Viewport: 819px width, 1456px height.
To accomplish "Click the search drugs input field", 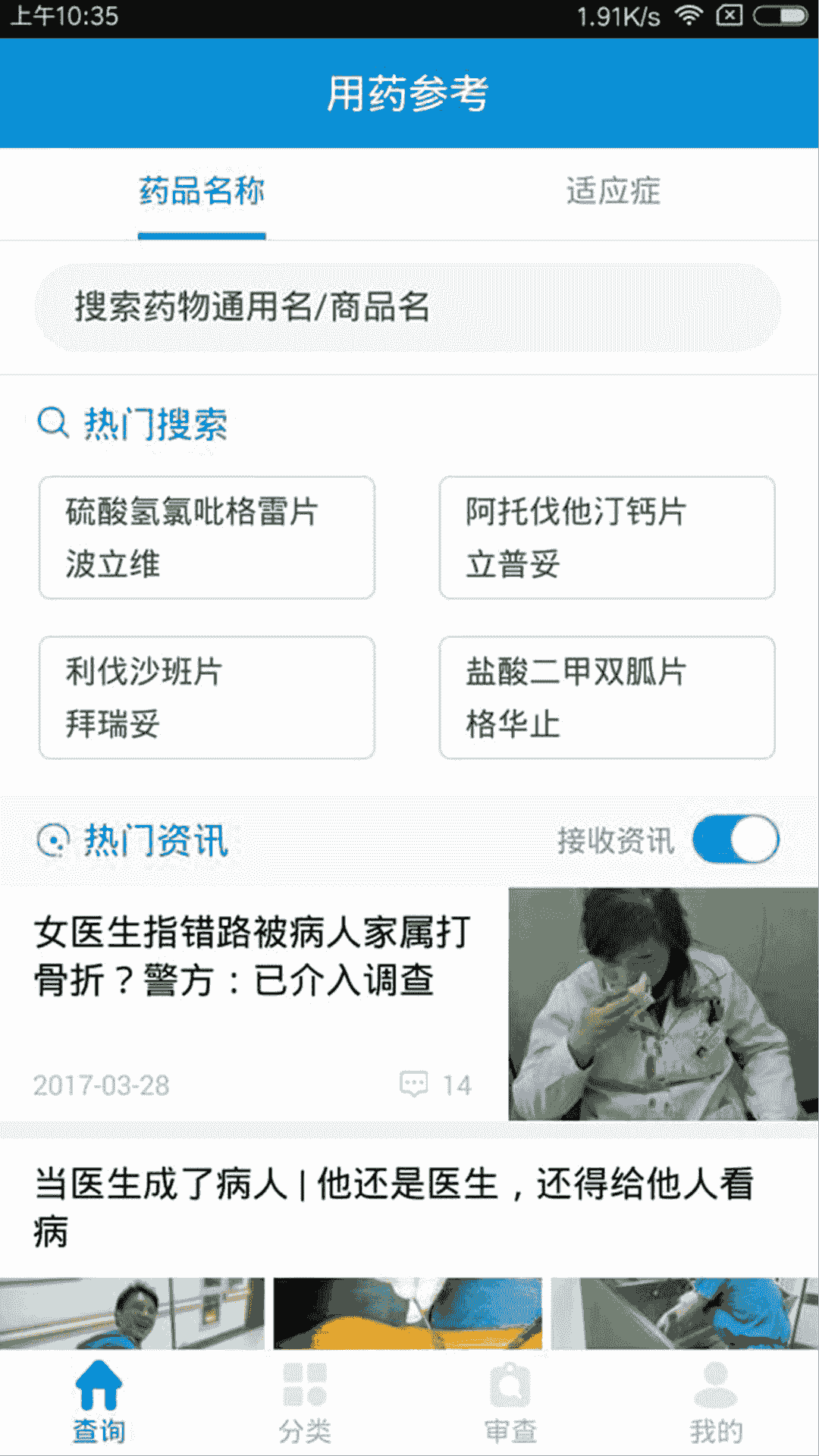I will click(x=409, y=307).
